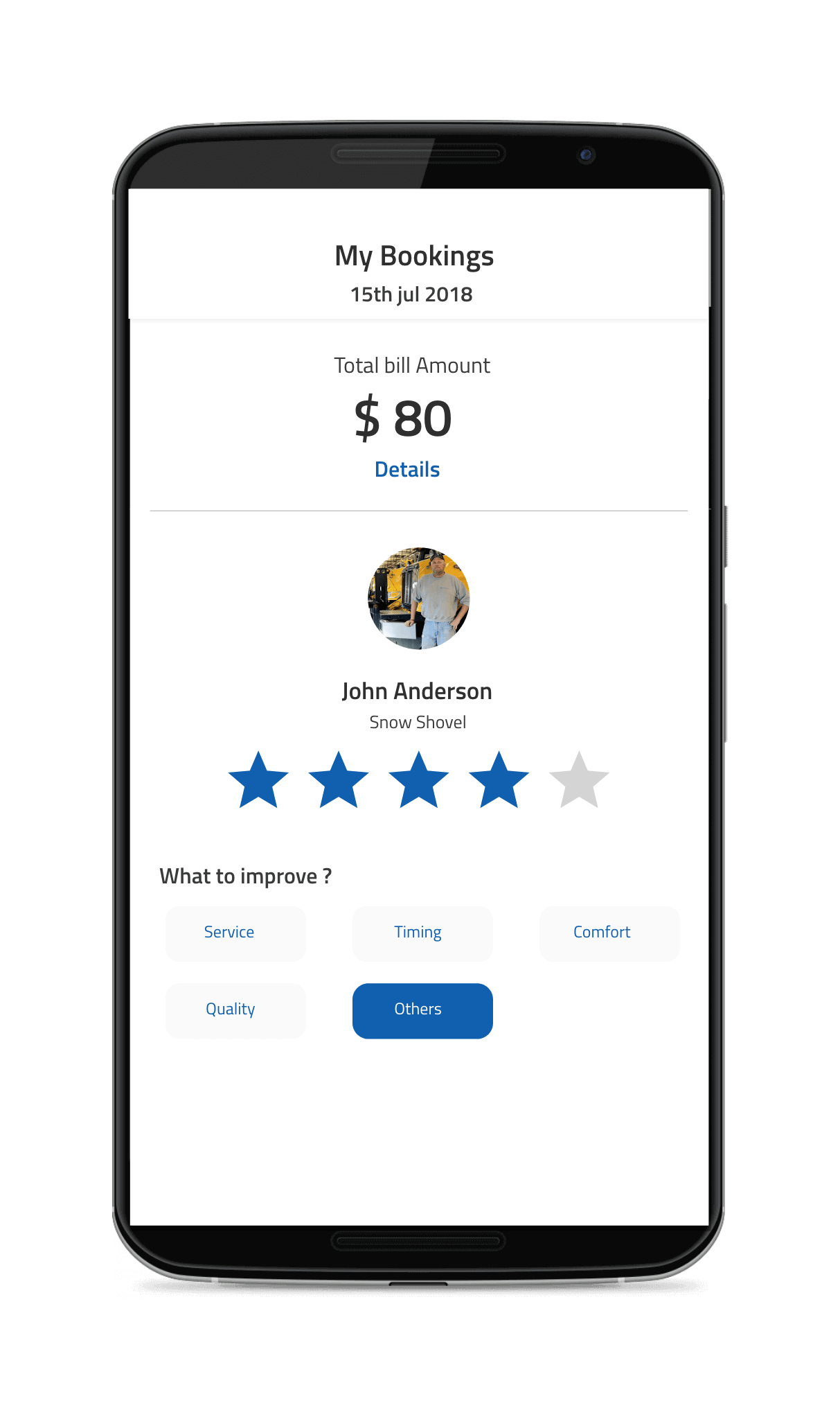Mark Quality as needing improvement

pos(235,1010)
